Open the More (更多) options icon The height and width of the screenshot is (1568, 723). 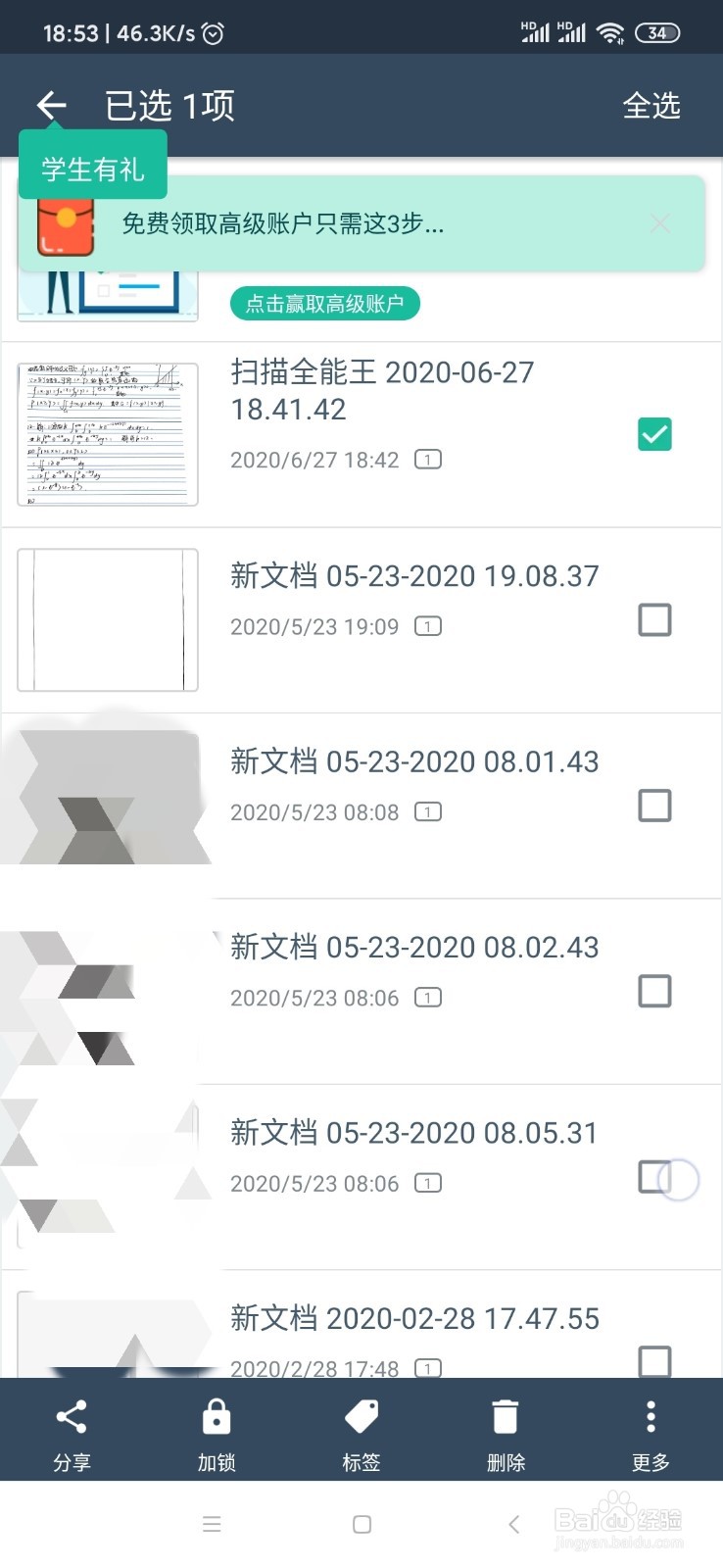651,1416
